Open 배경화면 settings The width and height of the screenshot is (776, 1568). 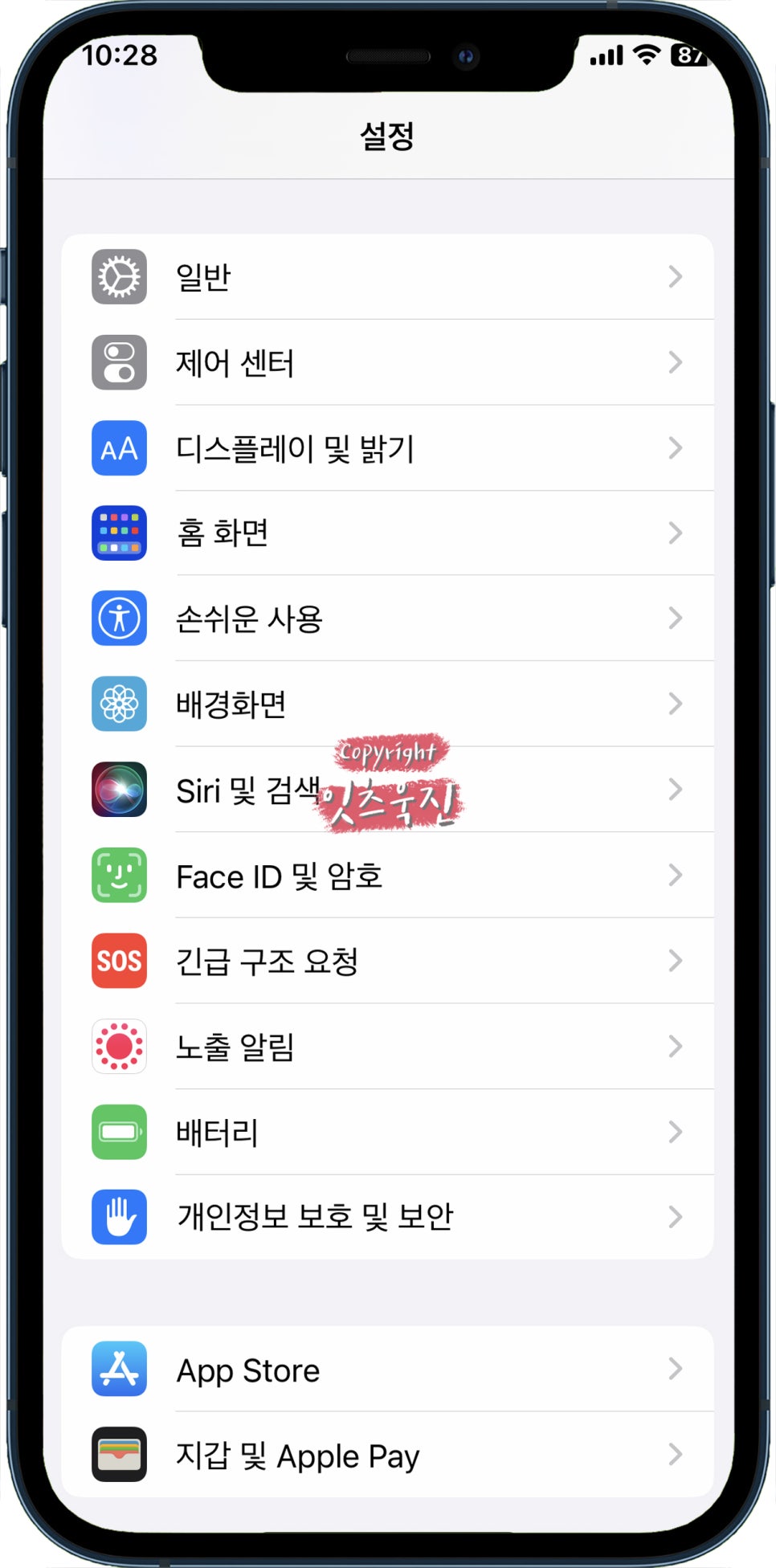pyautogui.click(x=387, y=704)
